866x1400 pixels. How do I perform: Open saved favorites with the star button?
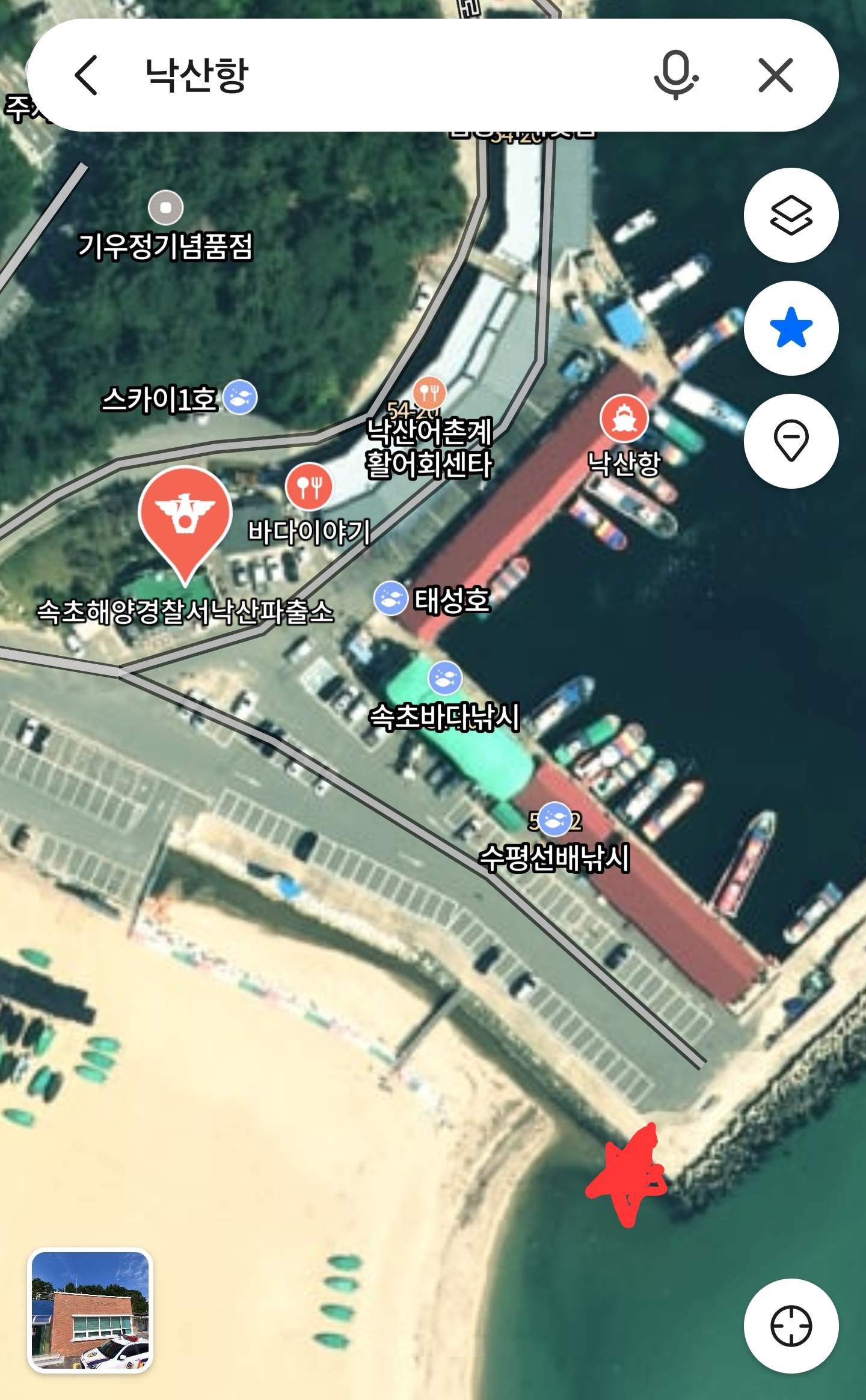[791, 328]
